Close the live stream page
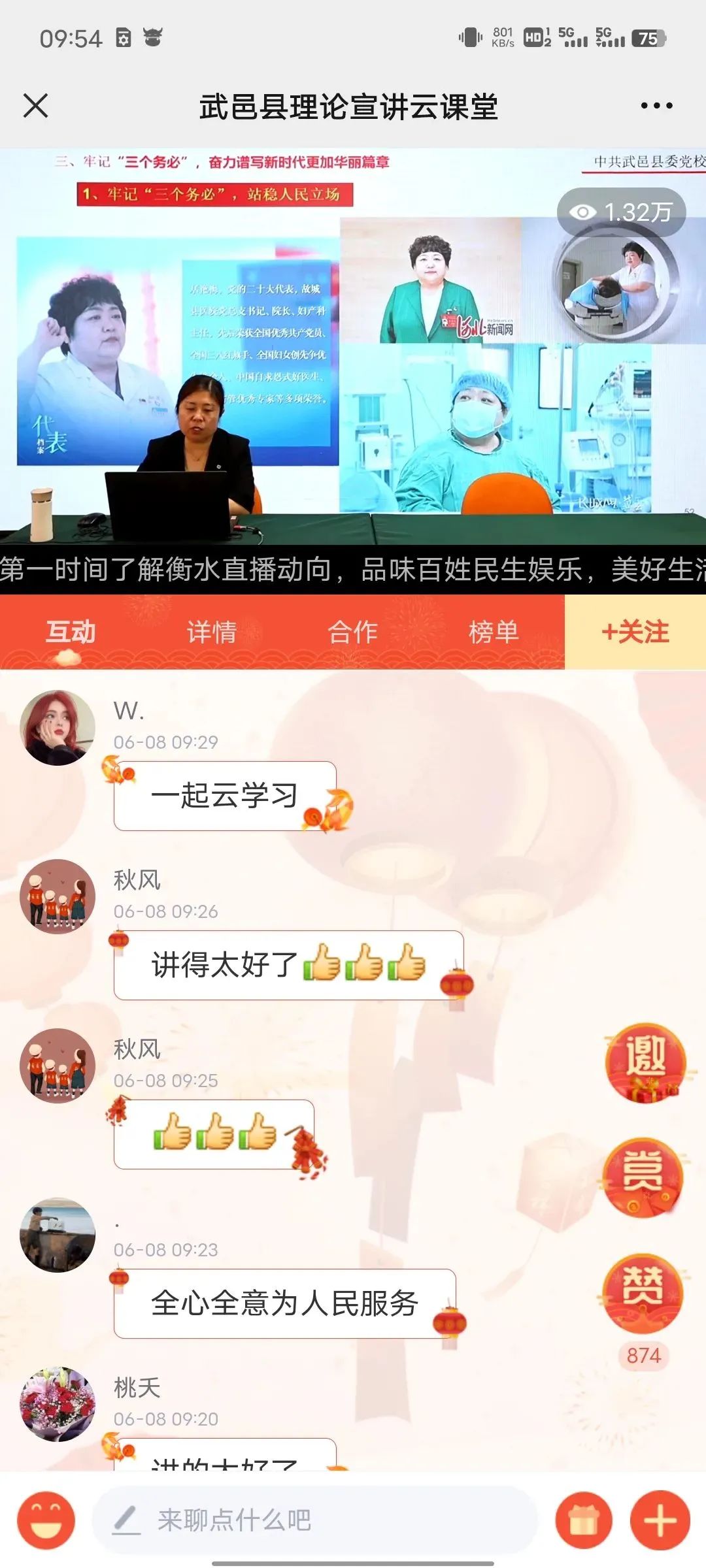 [35, 105]
